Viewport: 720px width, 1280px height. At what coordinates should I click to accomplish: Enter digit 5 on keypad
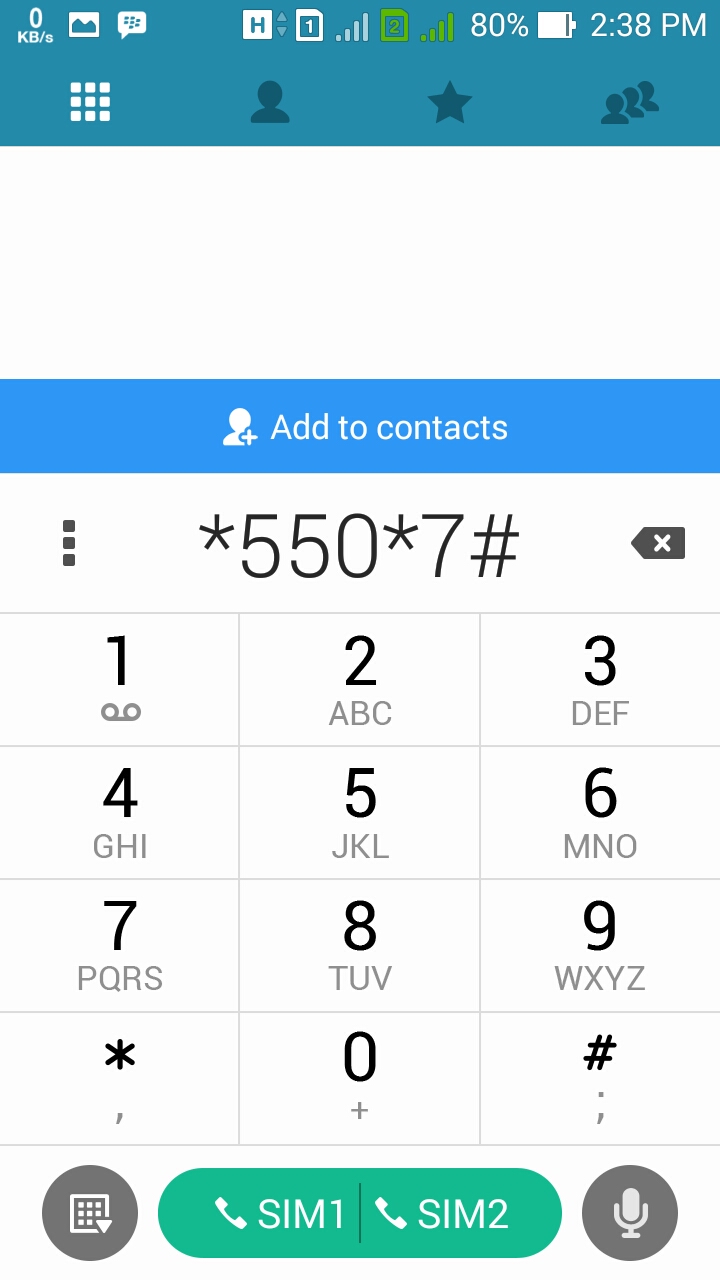pyautogui.click(x=360, y=813)
